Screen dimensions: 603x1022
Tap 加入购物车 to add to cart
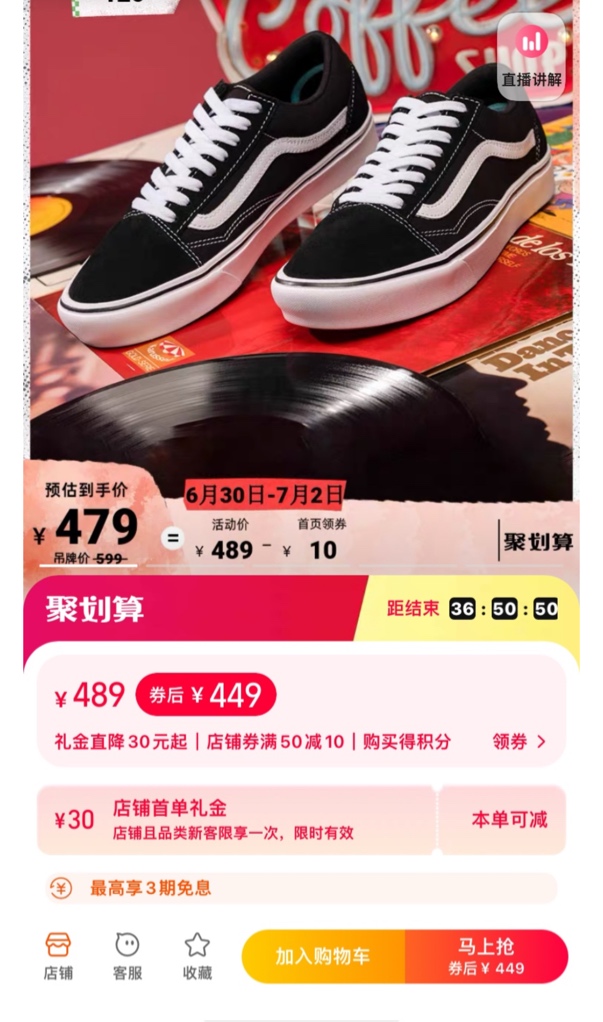point(323,956)
